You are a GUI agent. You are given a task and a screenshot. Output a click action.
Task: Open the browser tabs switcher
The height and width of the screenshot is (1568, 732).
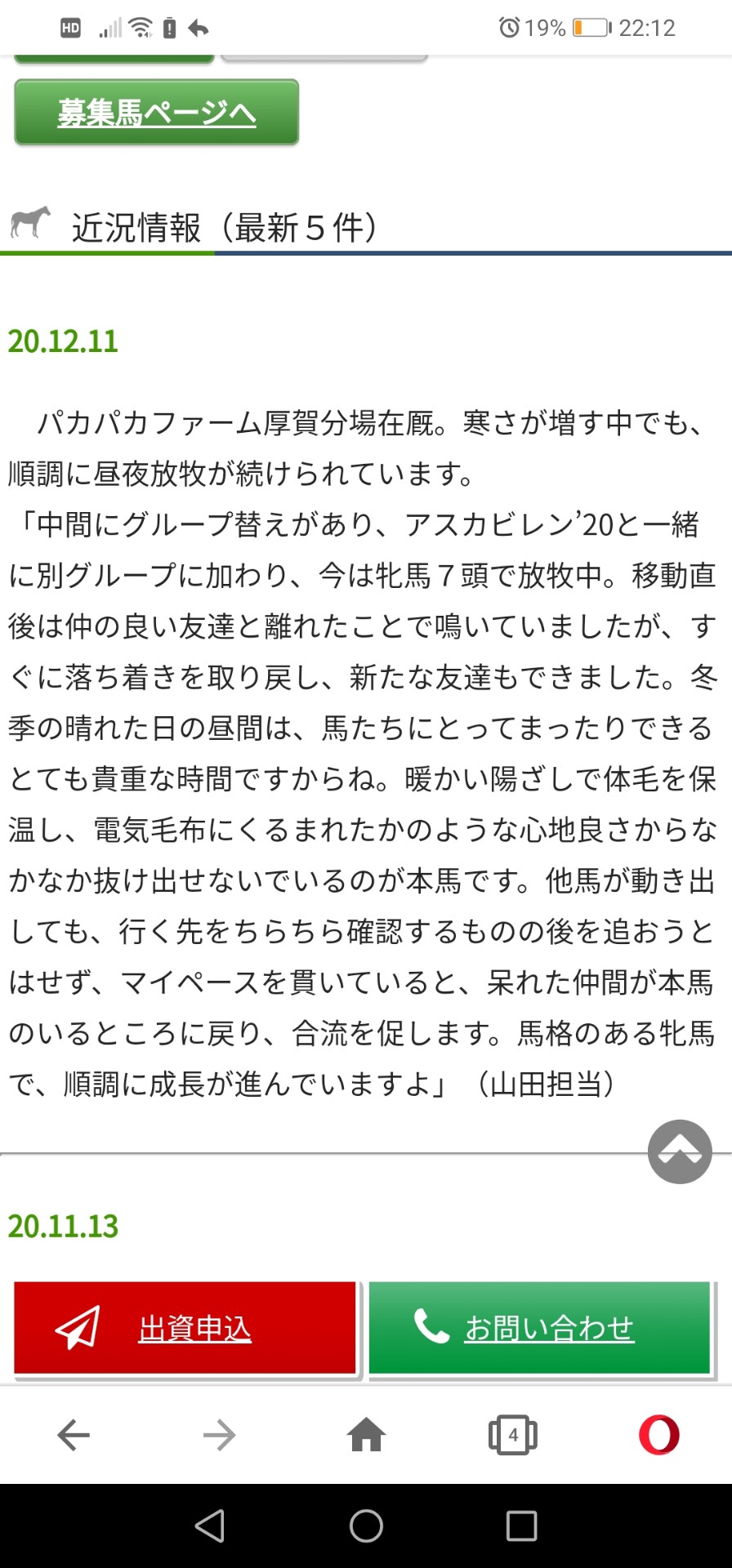click(512, 1435)
